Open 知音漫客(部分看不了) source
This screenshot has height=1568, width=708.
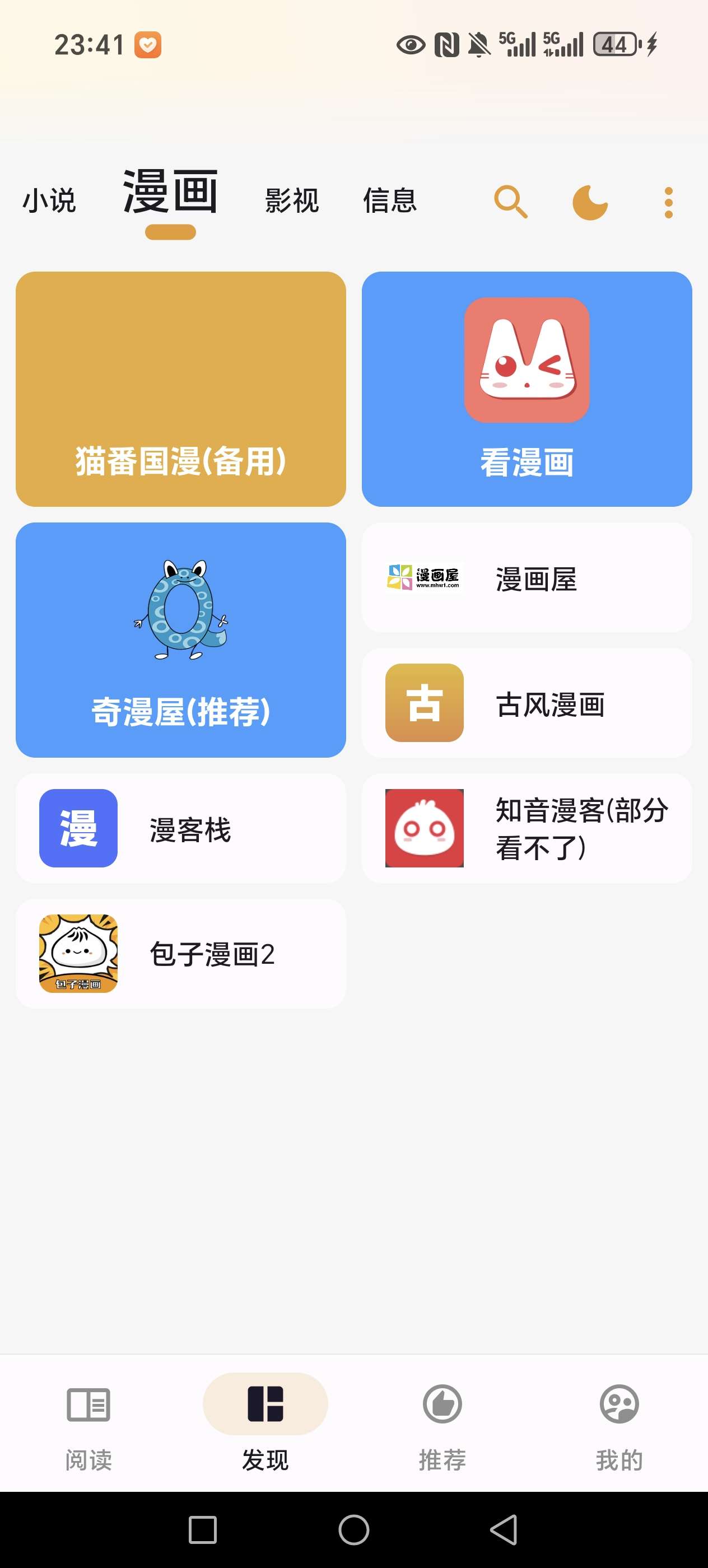[x=527, y=828]
